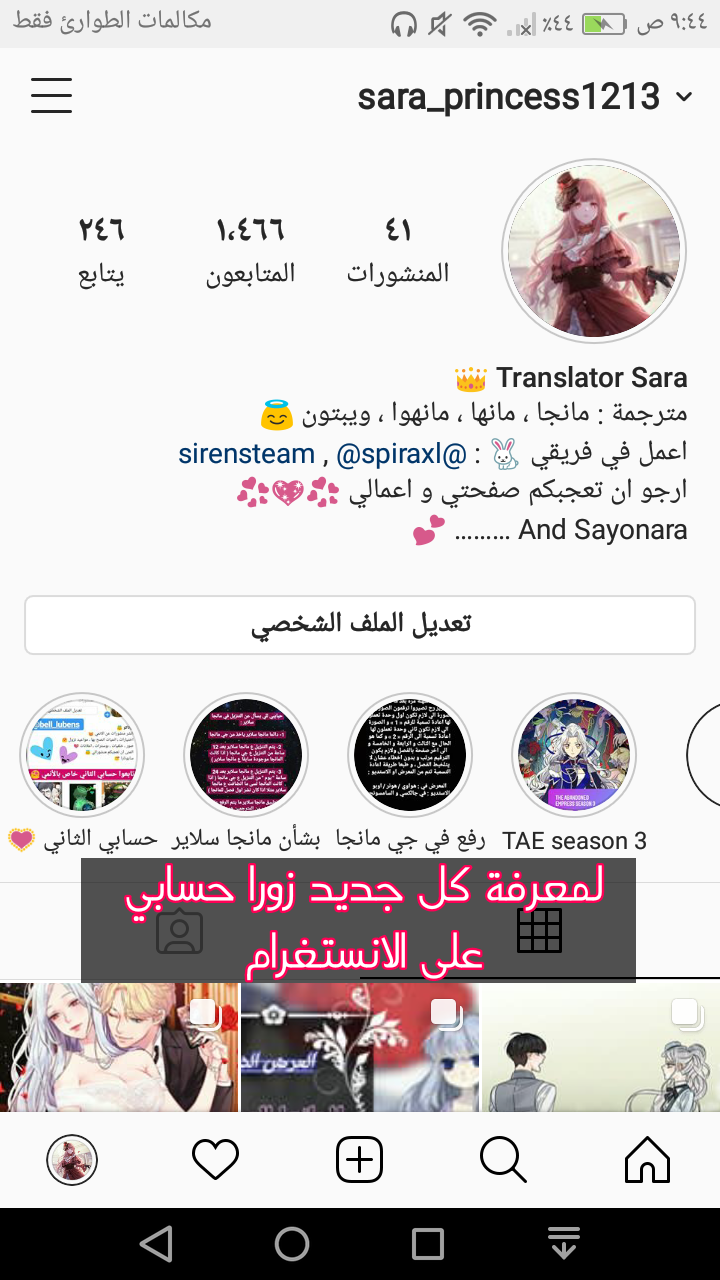
Task: Open the رفع في جي مانجا highlight
Action: click(x=410, y=756)
